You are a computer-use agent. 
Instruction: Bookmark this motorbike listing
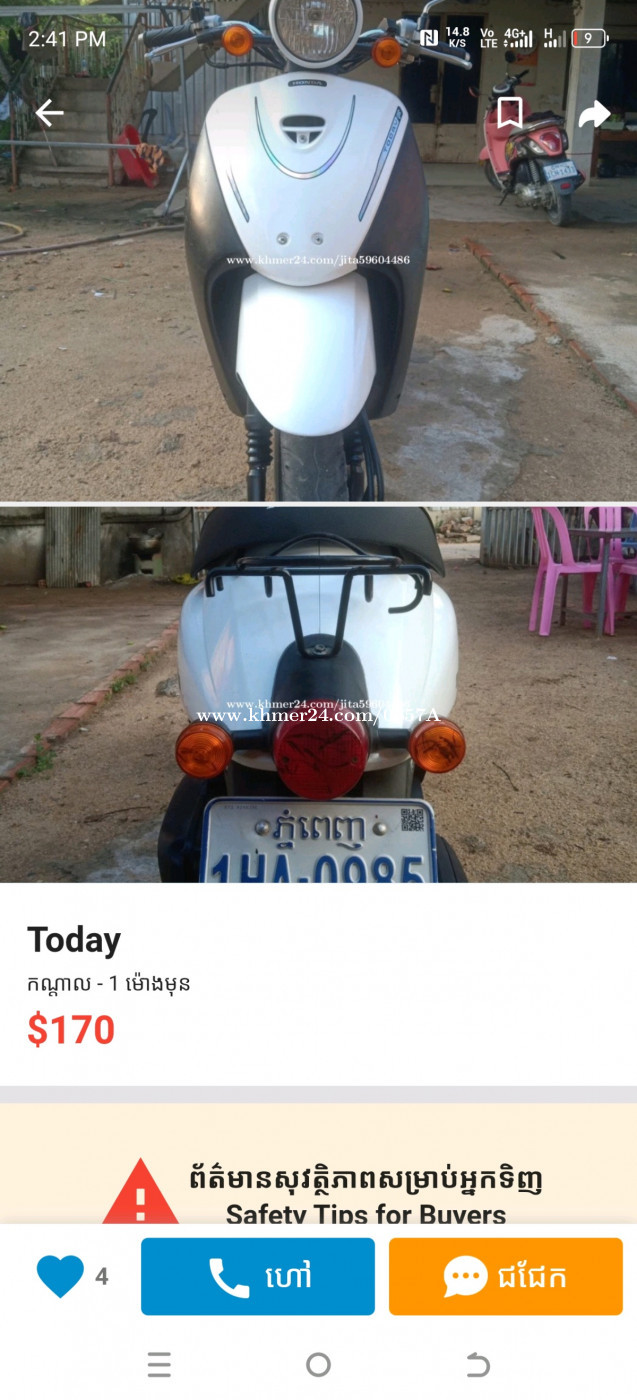click(510, 114)
